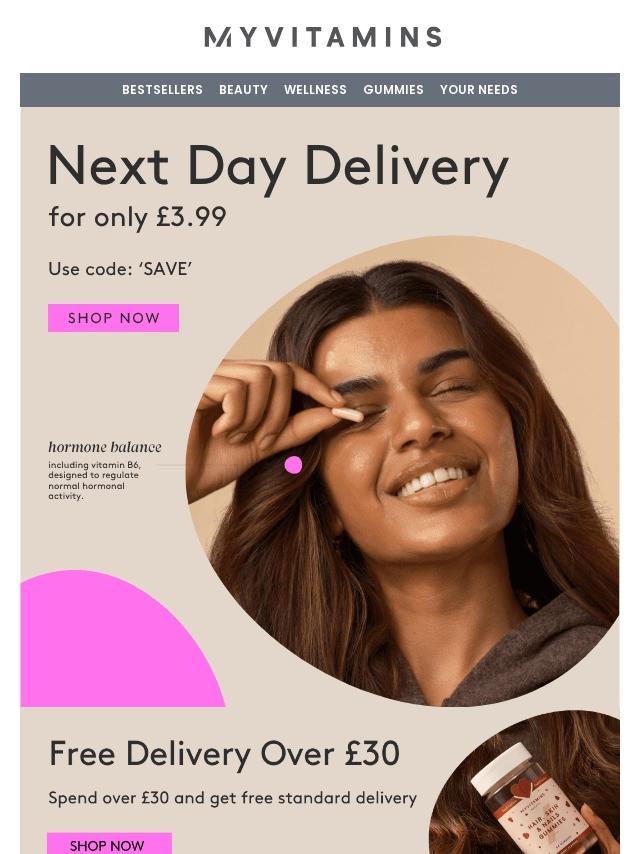This screenshot has height=854, width=640.
Task: Open the Wellness category
Action: point(315,90)
